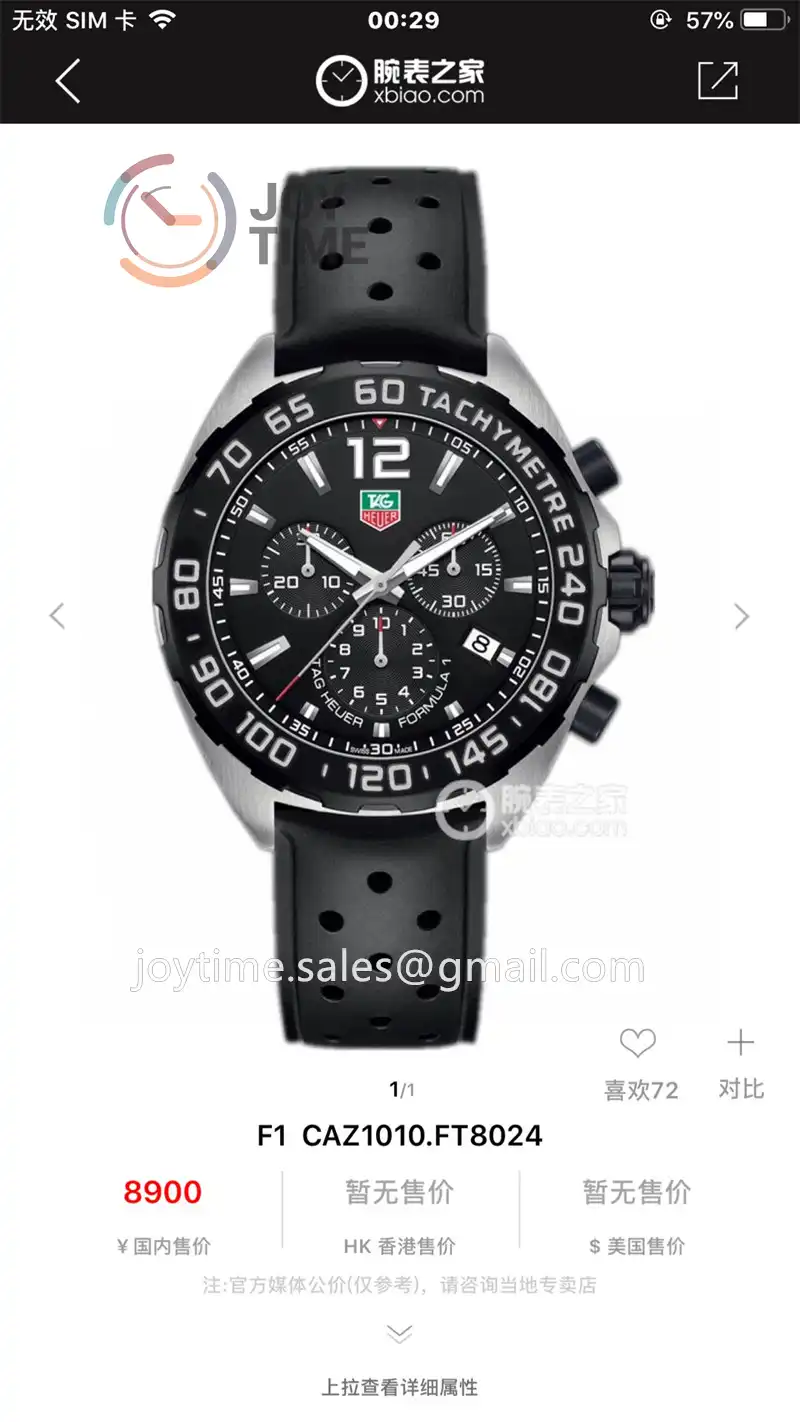Like this watch with the heart icon
The height and width of the screenshot is (1422, 800).
coord(637,1044)
